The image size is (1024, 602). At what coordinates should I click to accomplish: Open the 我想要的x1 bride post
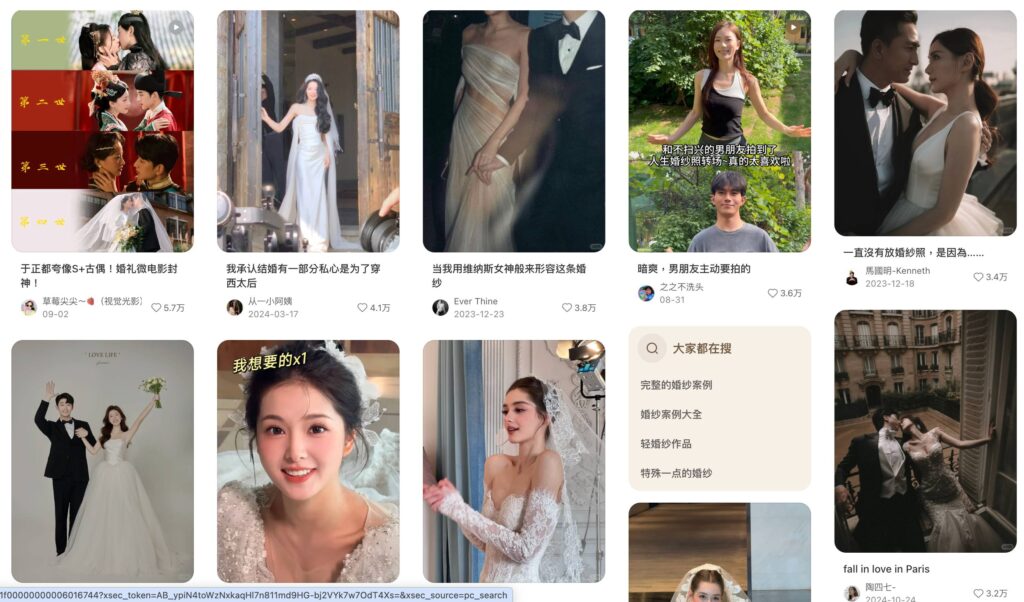308,461
